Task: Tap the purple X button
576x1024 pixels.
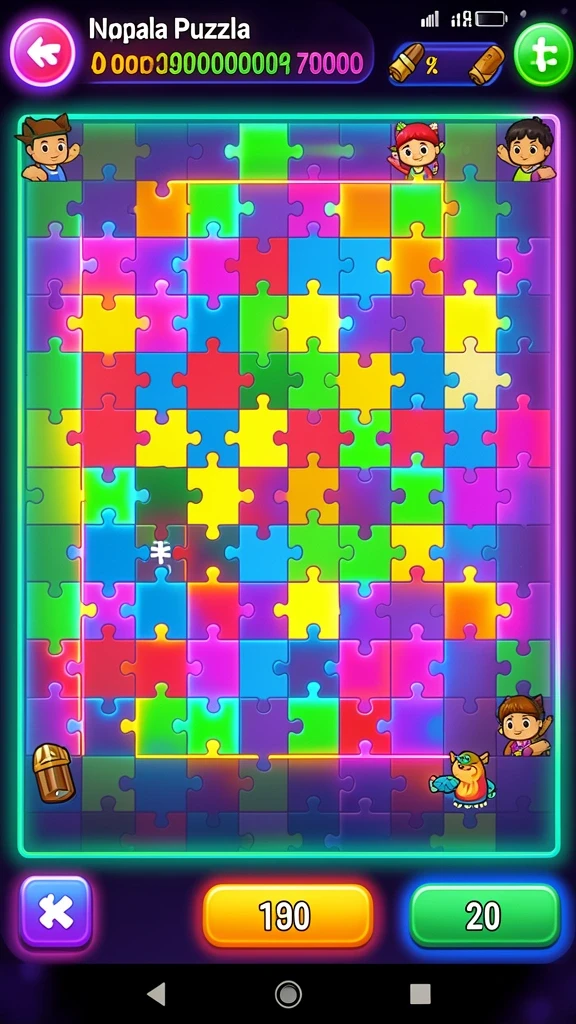Action: [x=56, y=912]
